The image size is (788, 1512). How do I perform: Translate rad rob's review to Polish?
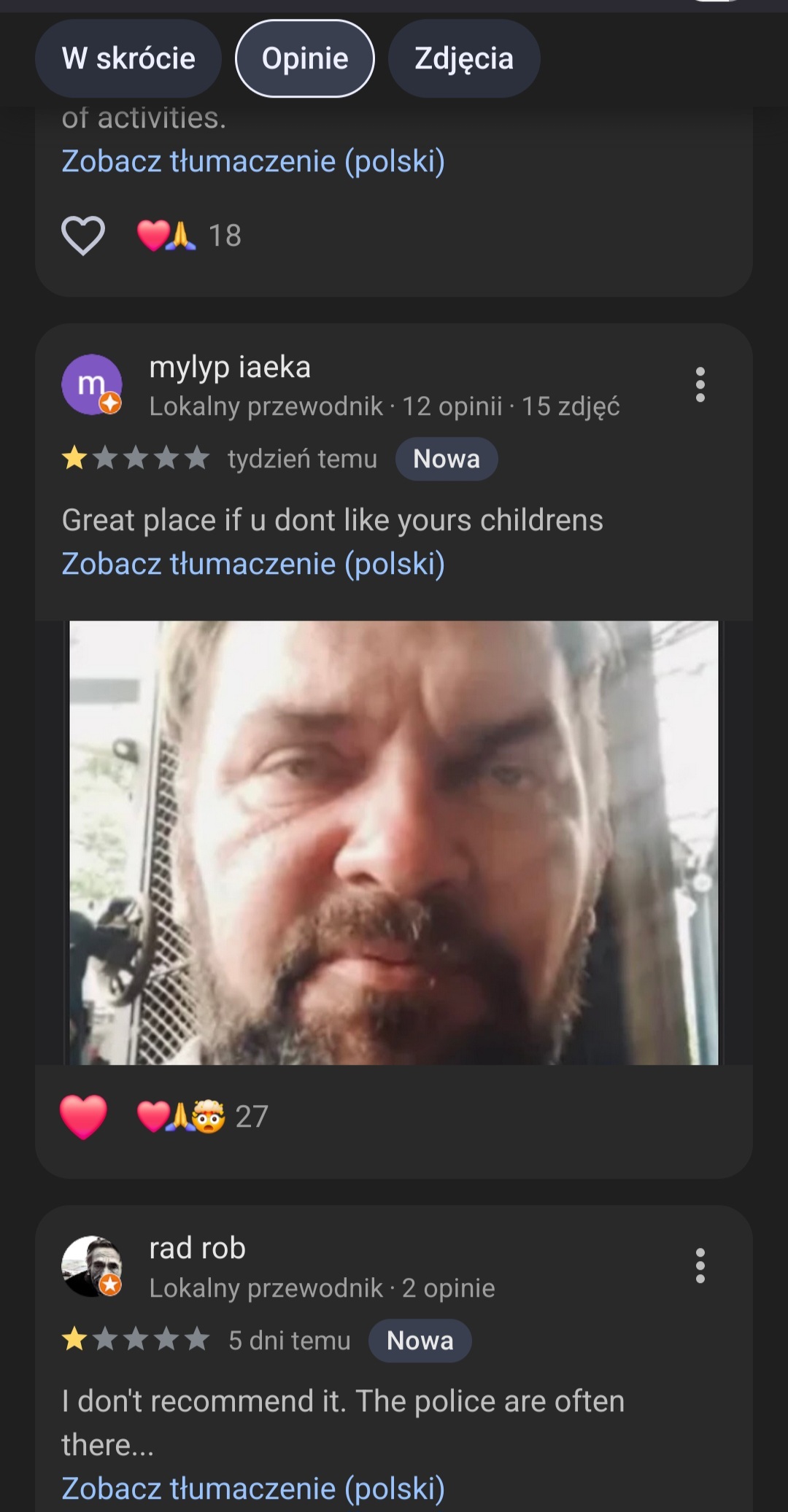coord(253,1489)
